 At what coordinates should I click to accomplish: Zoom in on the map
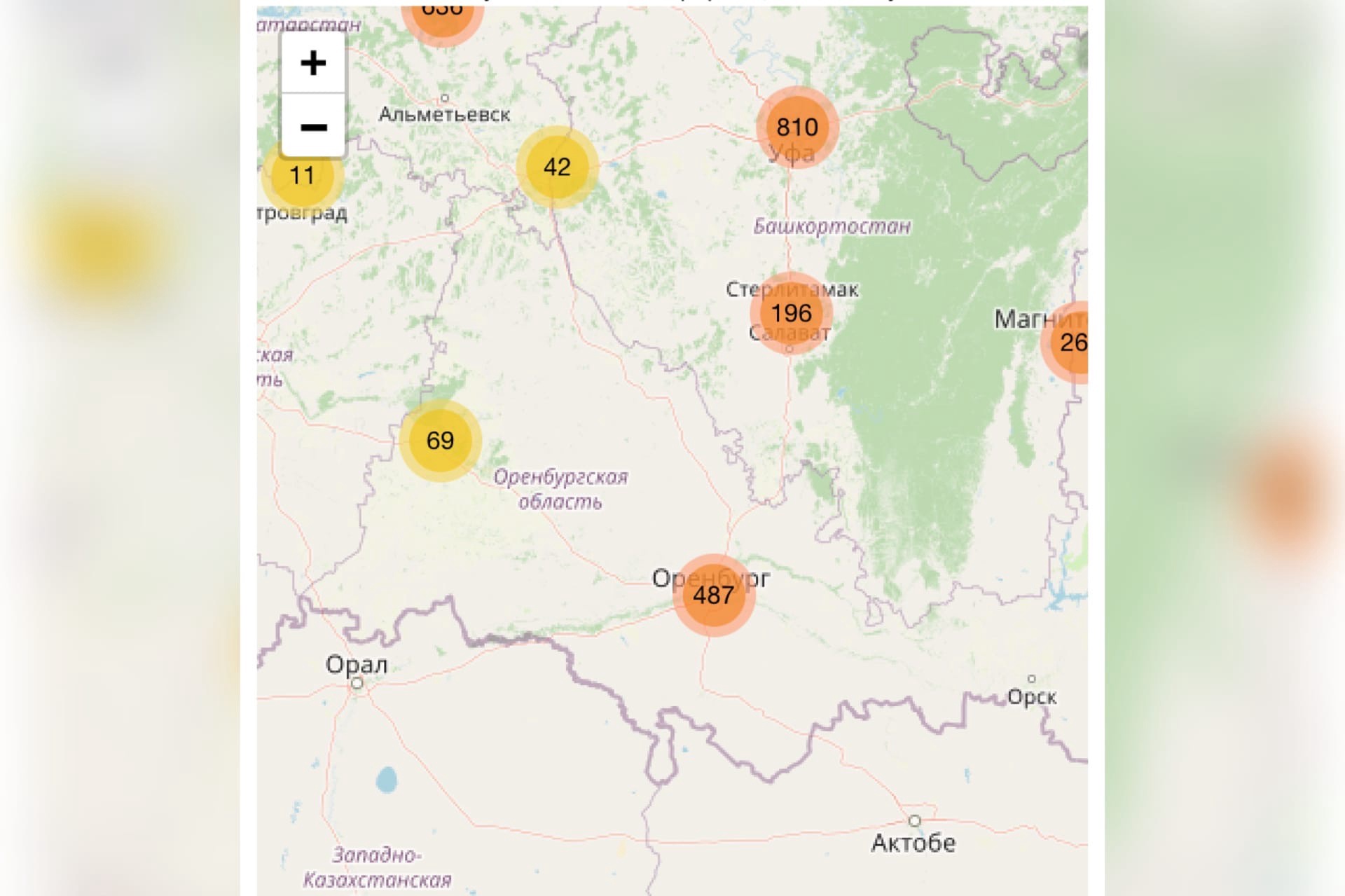click(x=313, y=63)
